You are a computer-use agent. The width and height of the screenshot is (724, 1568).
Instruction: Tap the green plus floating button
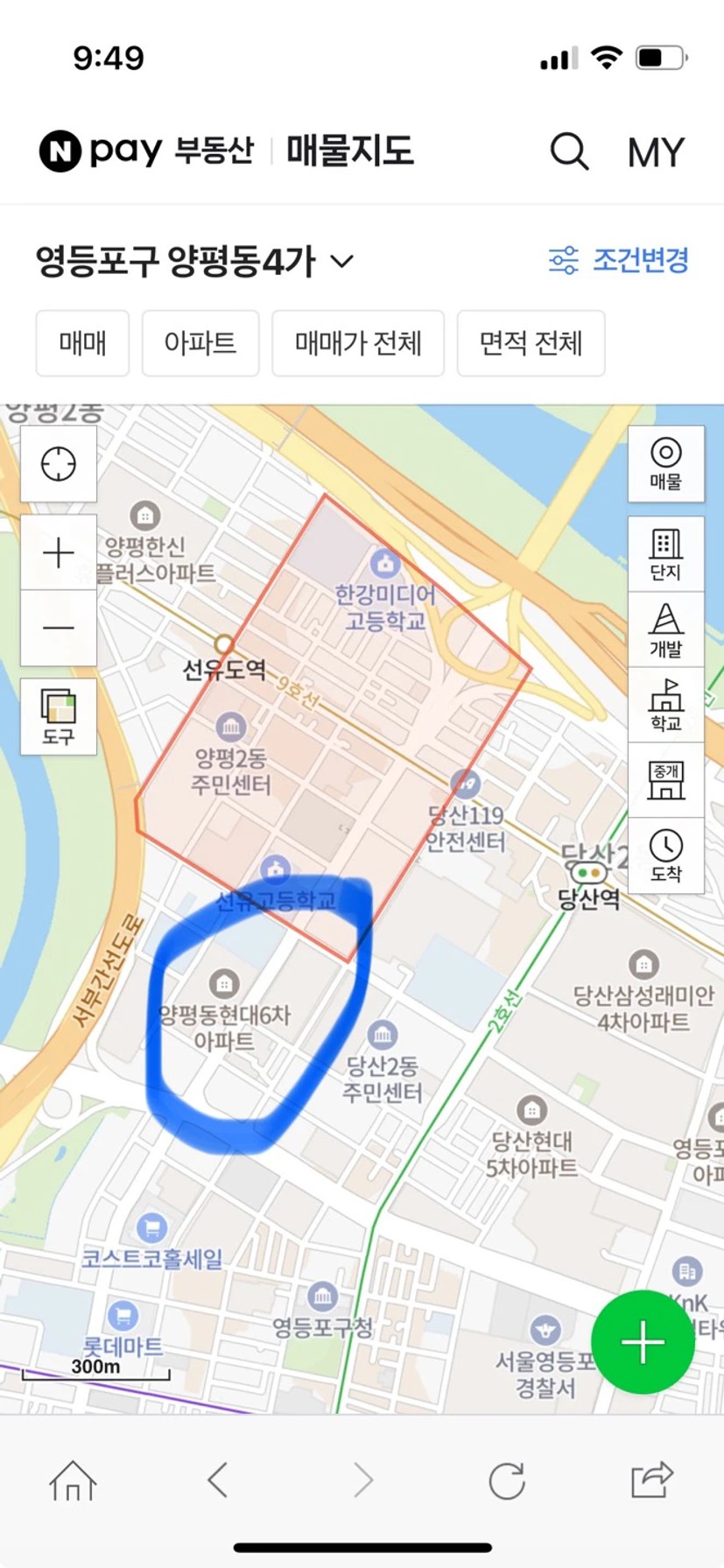(x=643, y=1341)
